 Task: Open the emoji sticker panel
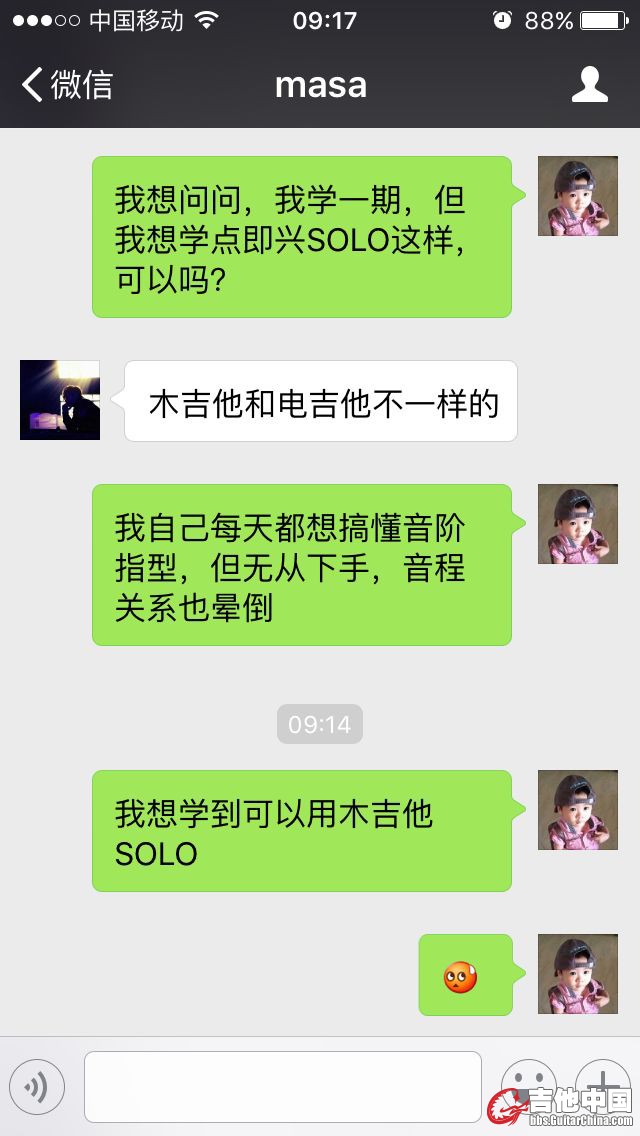point(527,1085)
